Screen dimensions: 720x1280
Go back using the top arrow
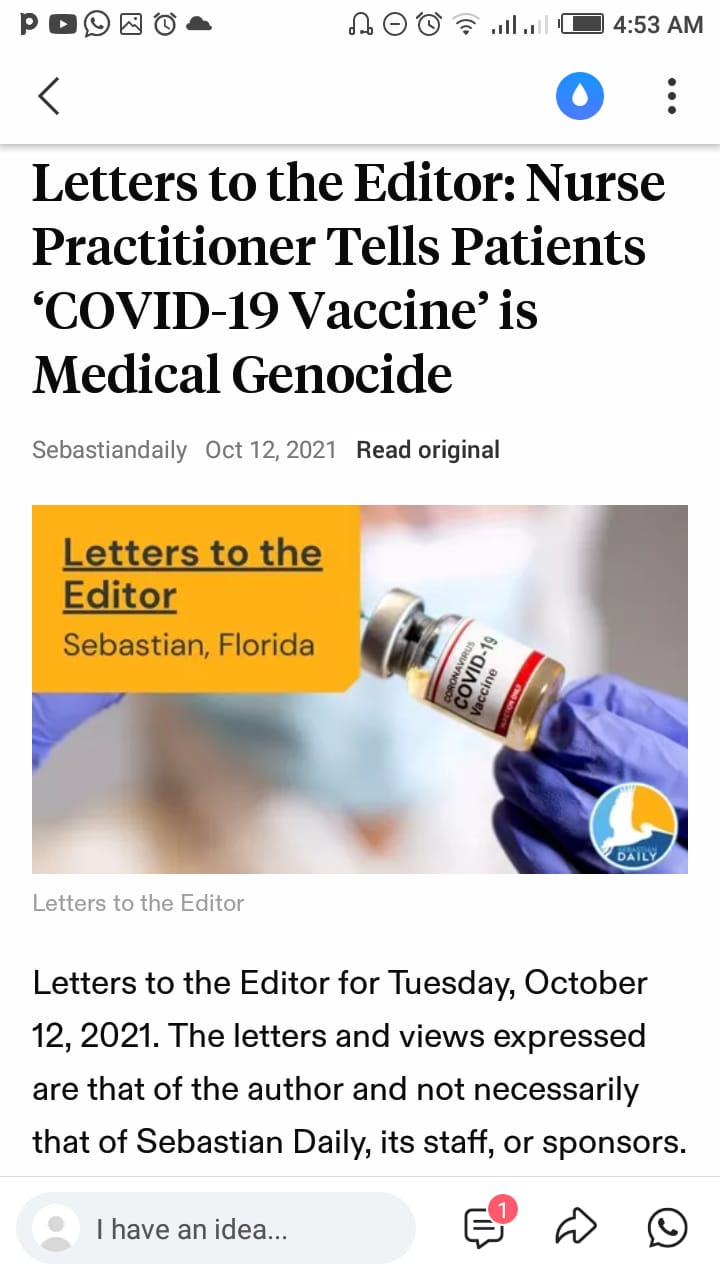coord(49,96)
